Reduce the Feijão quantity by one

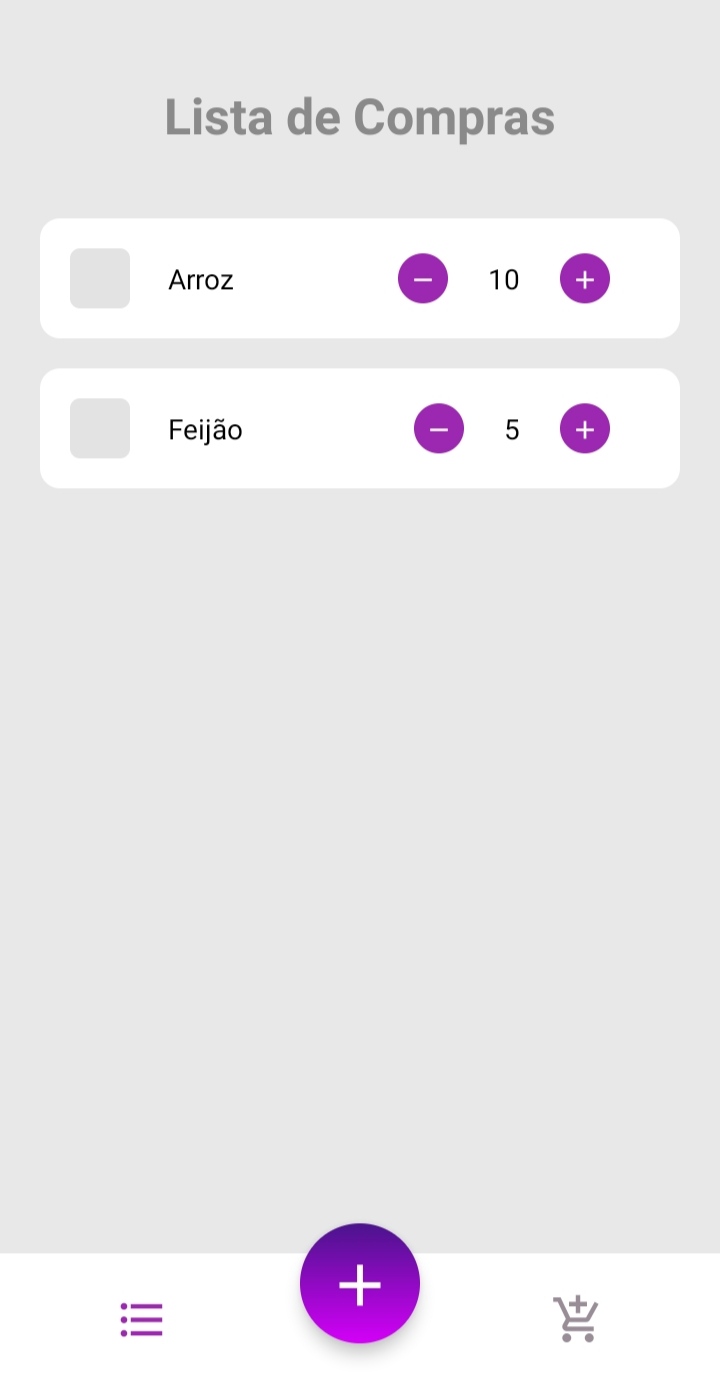(x=439, y=429)
